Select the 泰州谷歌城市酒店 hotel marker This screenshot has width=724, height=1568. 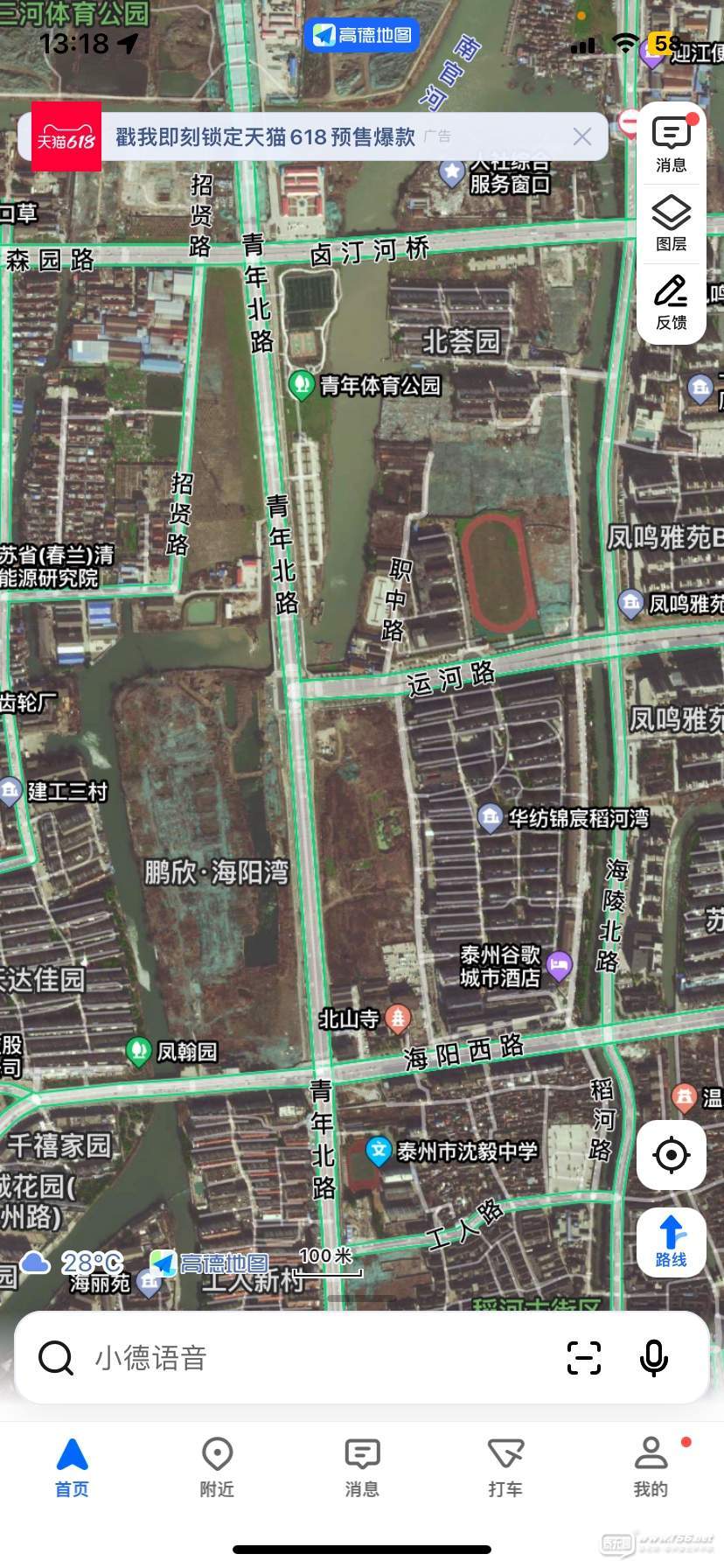coord(559,966)
